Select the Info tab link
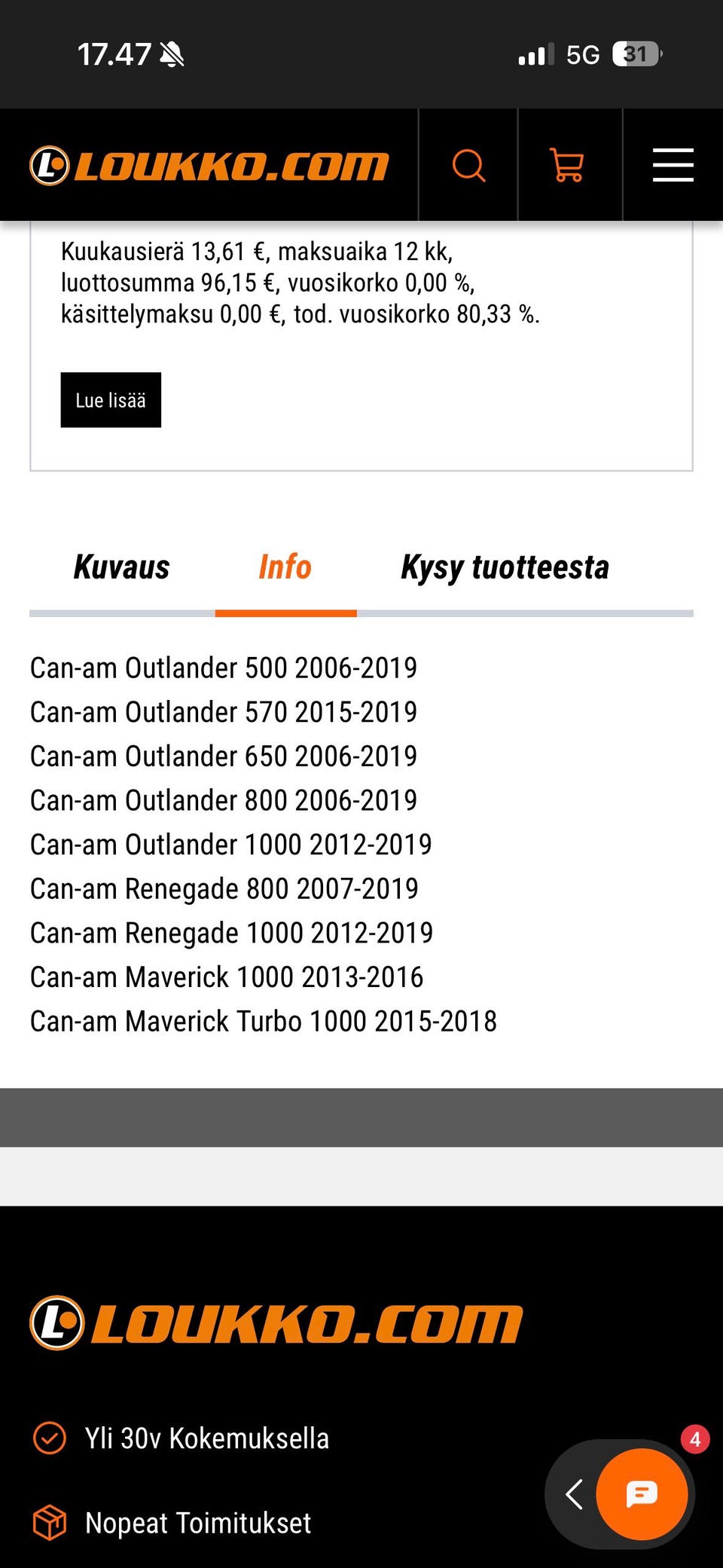The width and height of the screenshot is (723, 1568). click(x=286, y=567)
